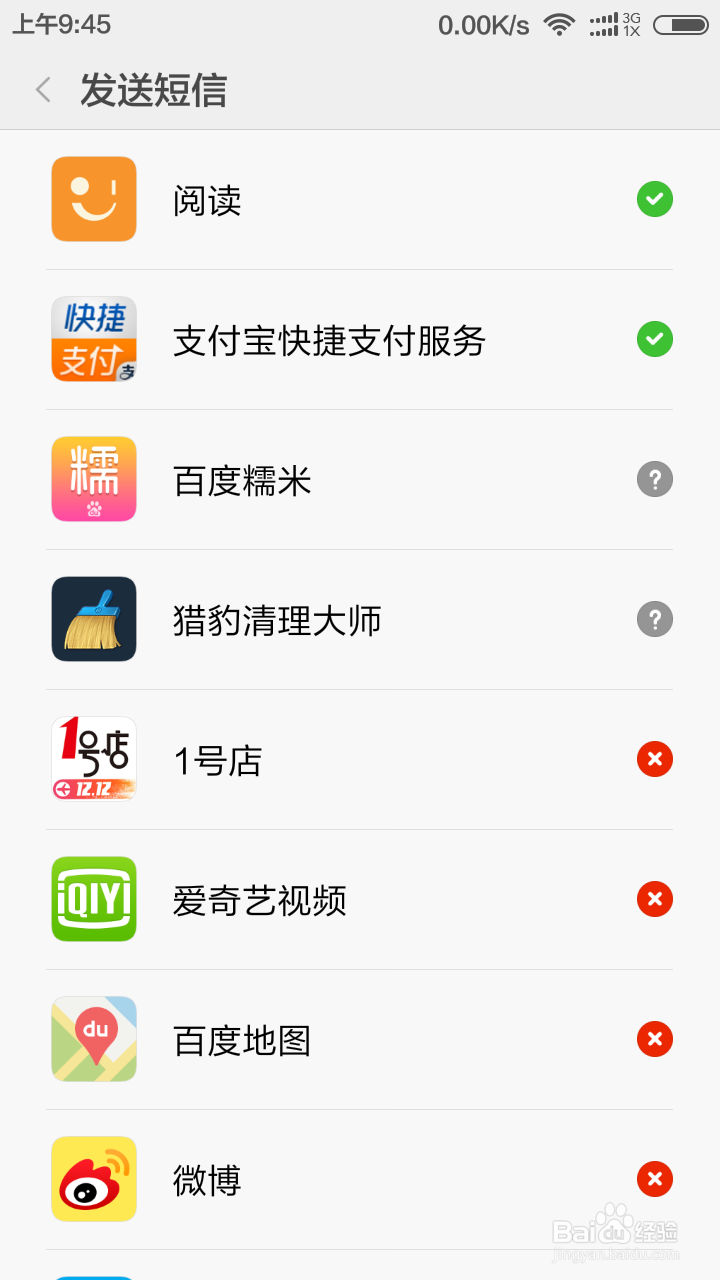Toggle SMS permission for 阅读
This screenshot has width=720, height=1280.
(x=655, y=199)
